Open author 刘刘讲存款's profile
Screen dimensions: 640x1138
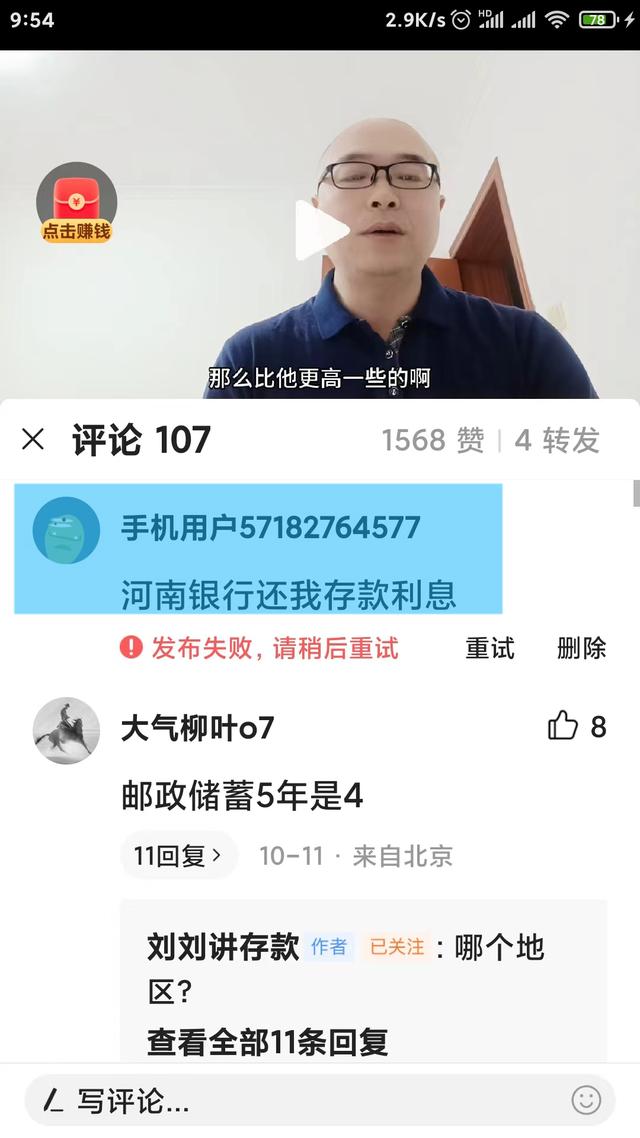point(223,947)
